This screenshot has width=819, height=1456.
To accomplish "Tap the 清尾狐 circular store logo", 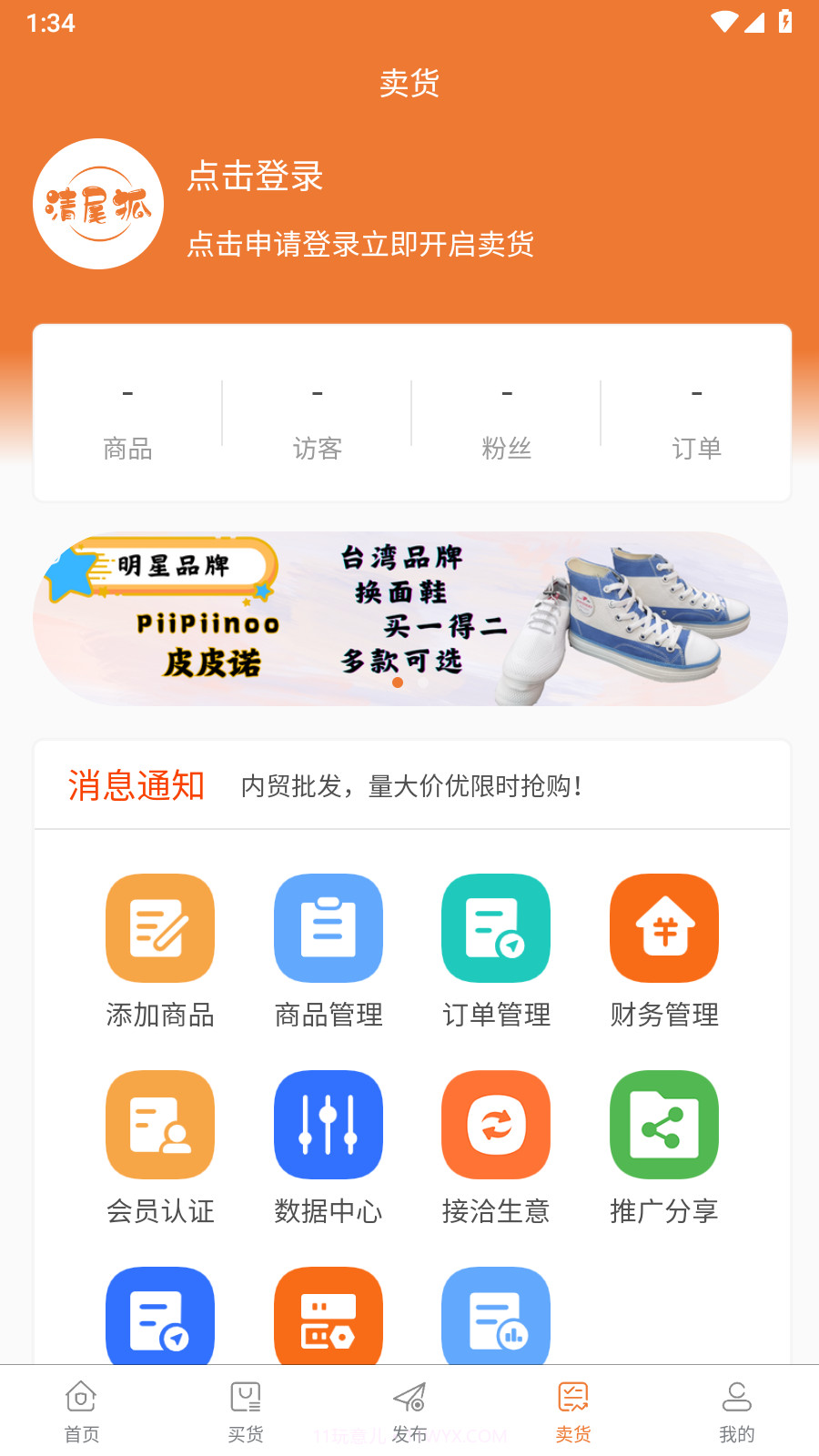I will click(x=98, y=204).
